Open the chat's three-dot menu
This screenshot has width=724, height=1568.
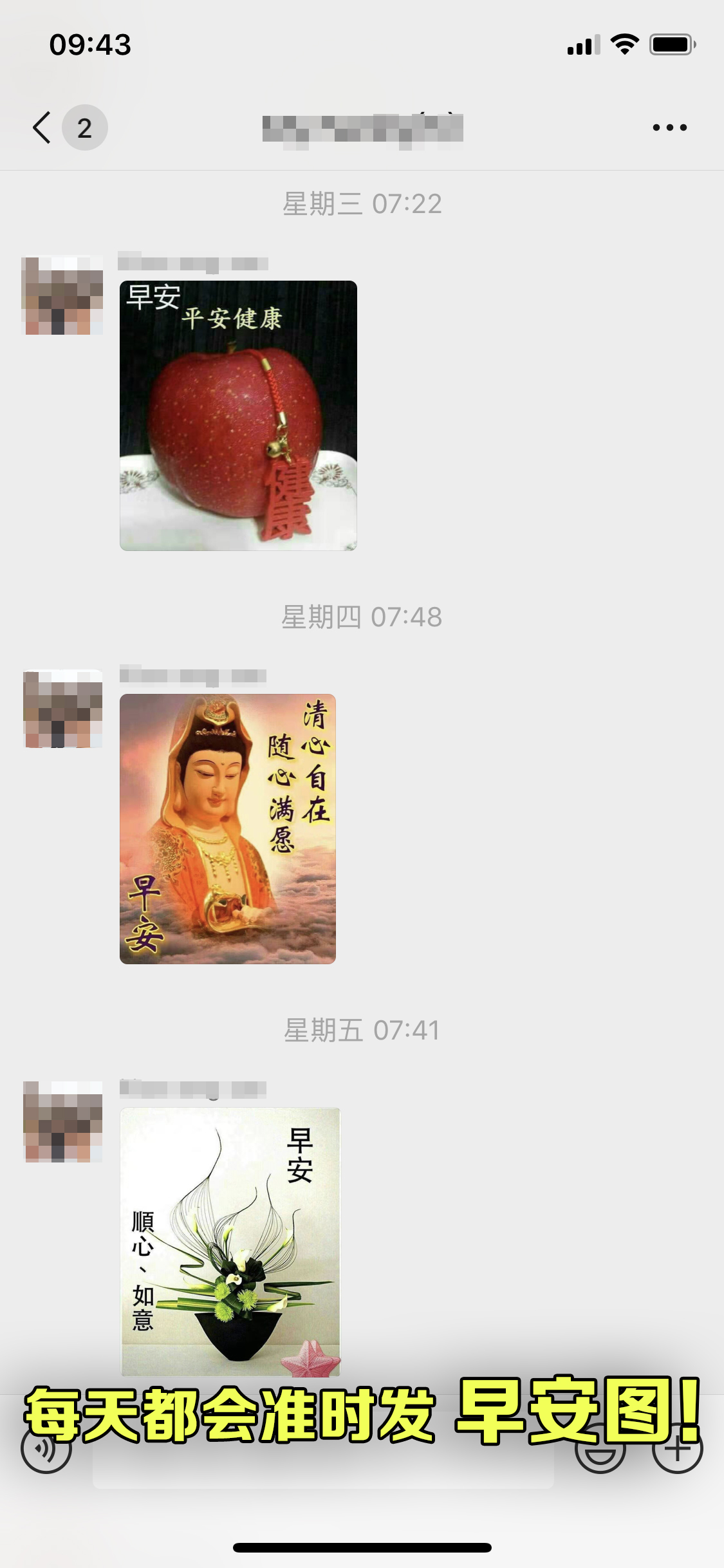coord(669,127)
